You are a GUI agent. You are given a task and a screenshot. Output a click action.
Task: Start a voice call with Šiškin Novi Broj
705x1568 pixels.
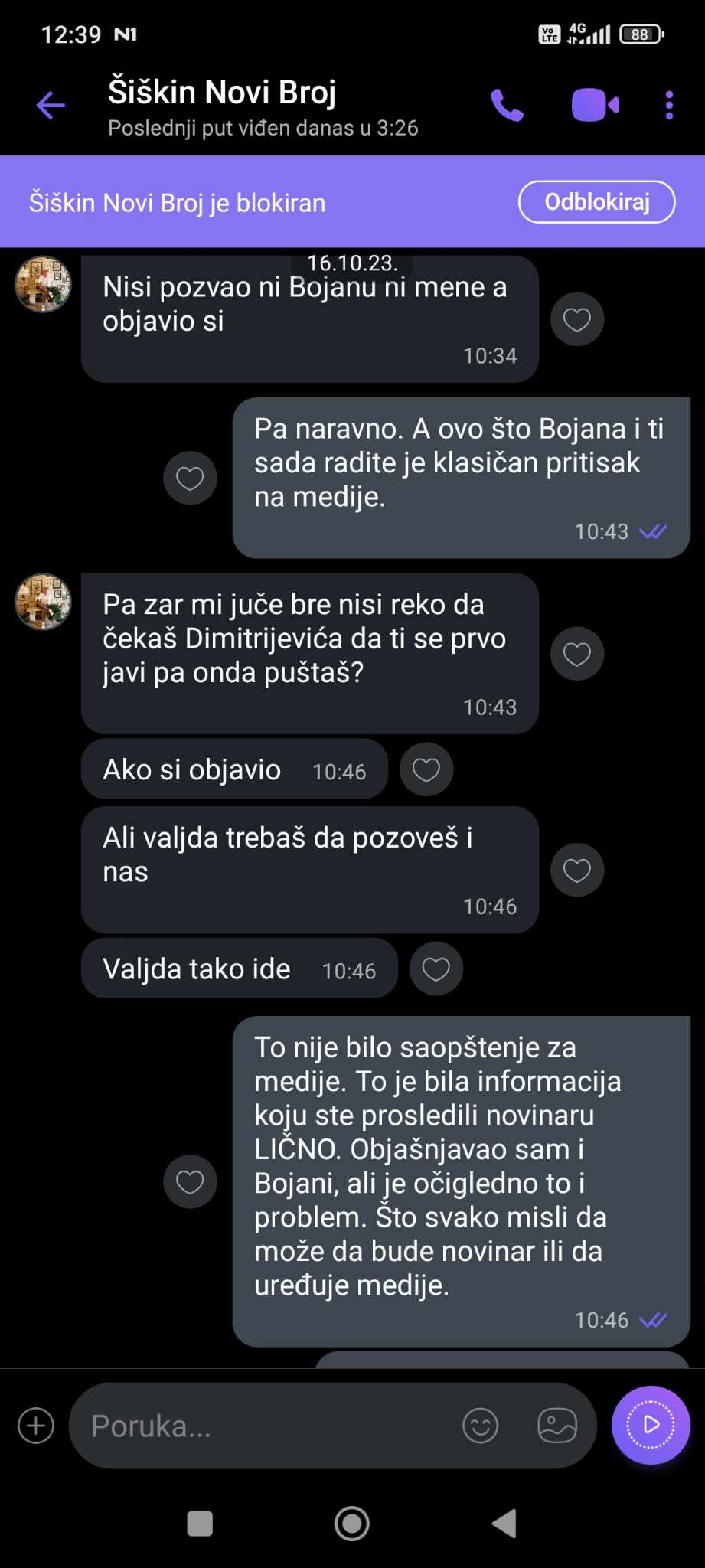(x=507, y=106)
